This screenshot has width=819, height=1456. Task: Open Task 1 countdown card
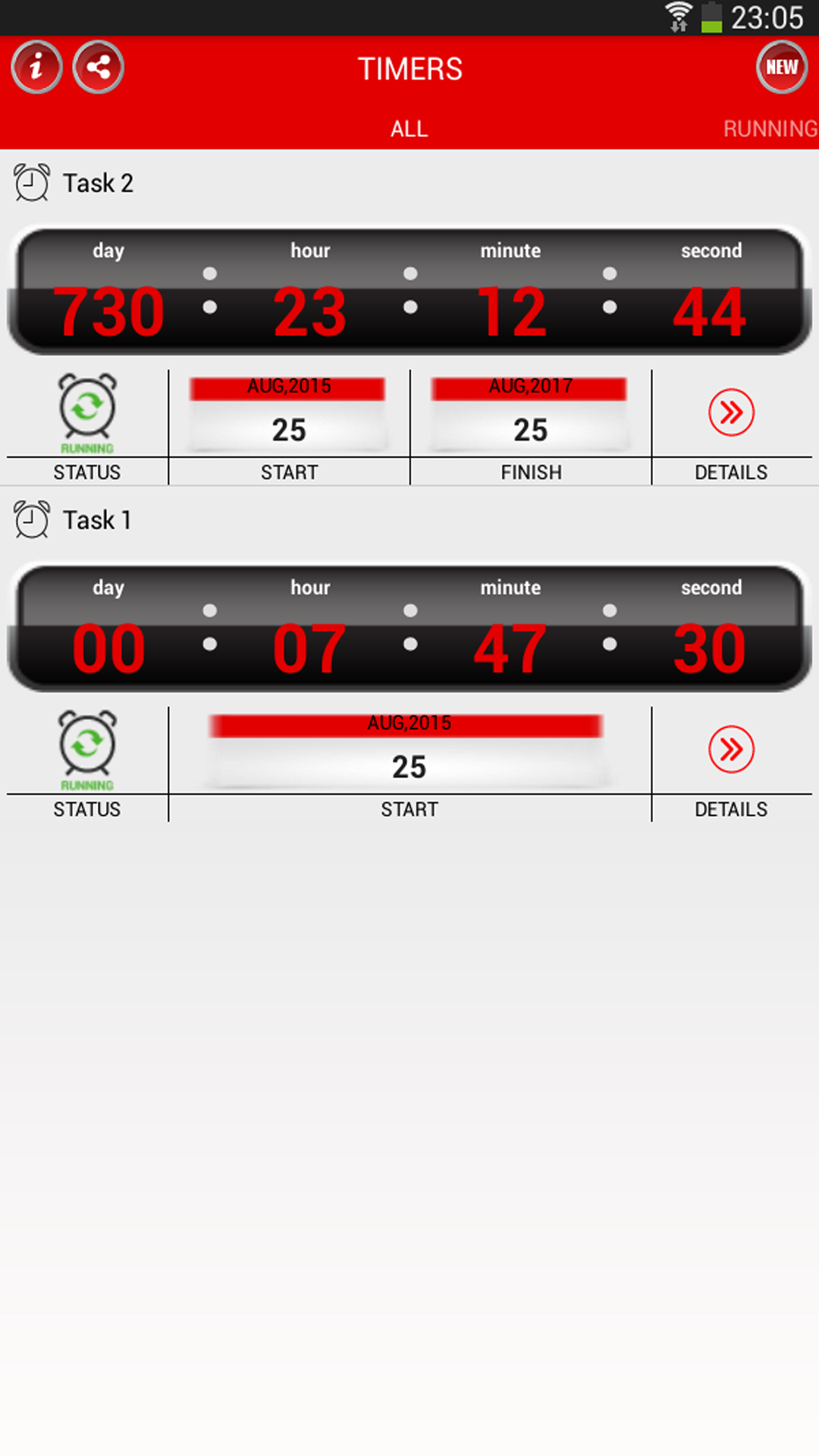(x=409, y=627)
